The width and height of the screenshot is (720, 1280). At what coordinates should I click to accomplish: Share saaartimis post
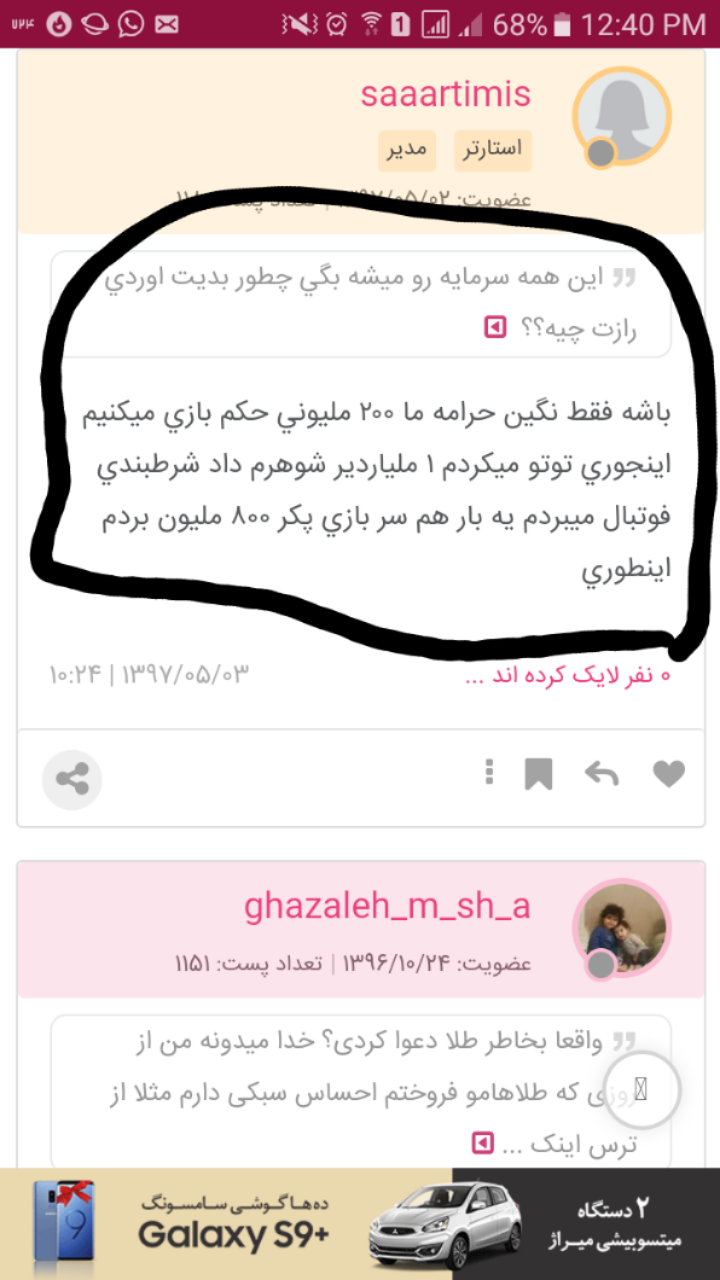click(72, 778)
